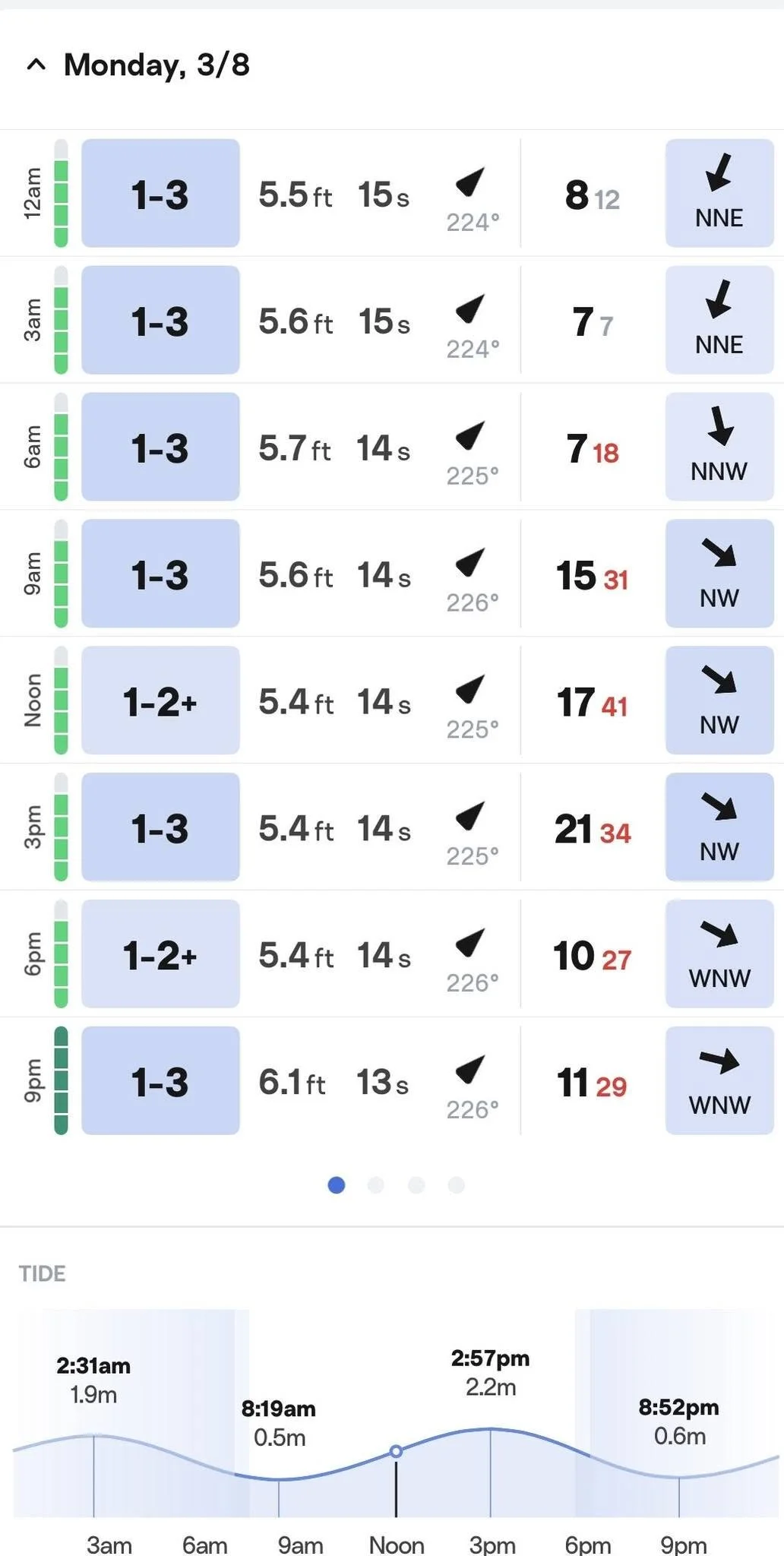This screenshot has height=1556, width=784.
Task: Go to the last page indicator dot
Action: click(457, 1185)
